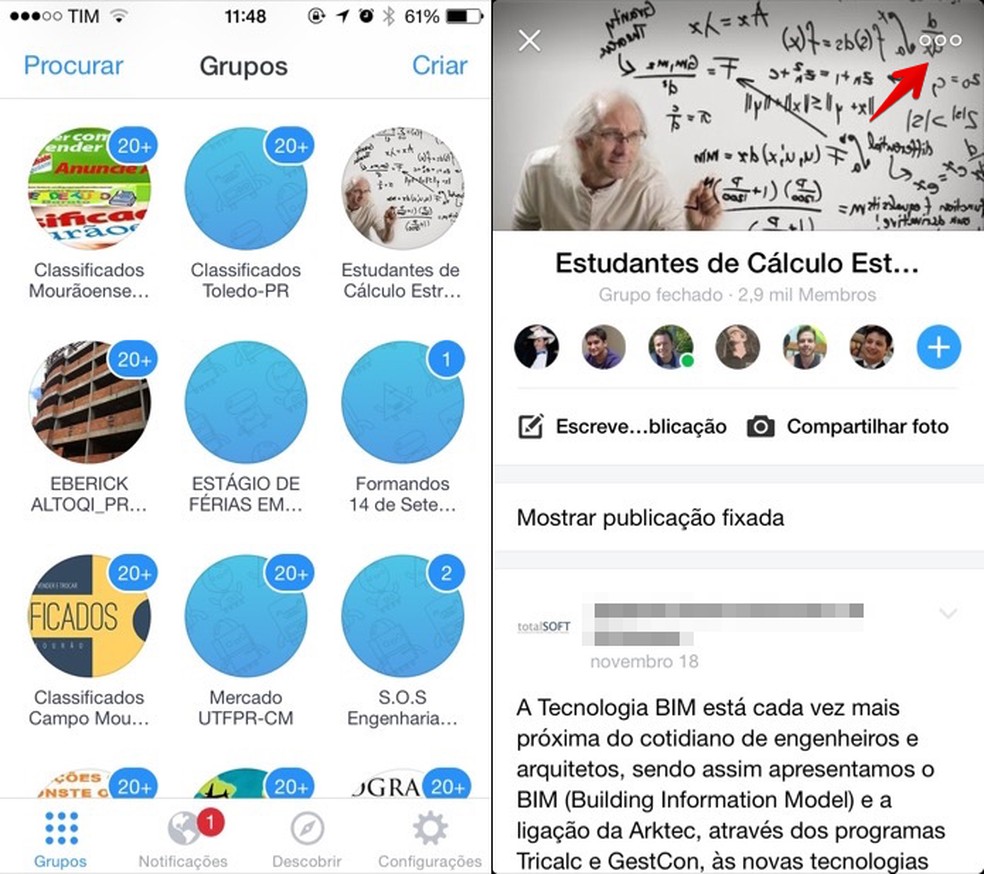Tap Mostrar publicação fixada
Screen dimensions: 984x874
click(650, 518)
